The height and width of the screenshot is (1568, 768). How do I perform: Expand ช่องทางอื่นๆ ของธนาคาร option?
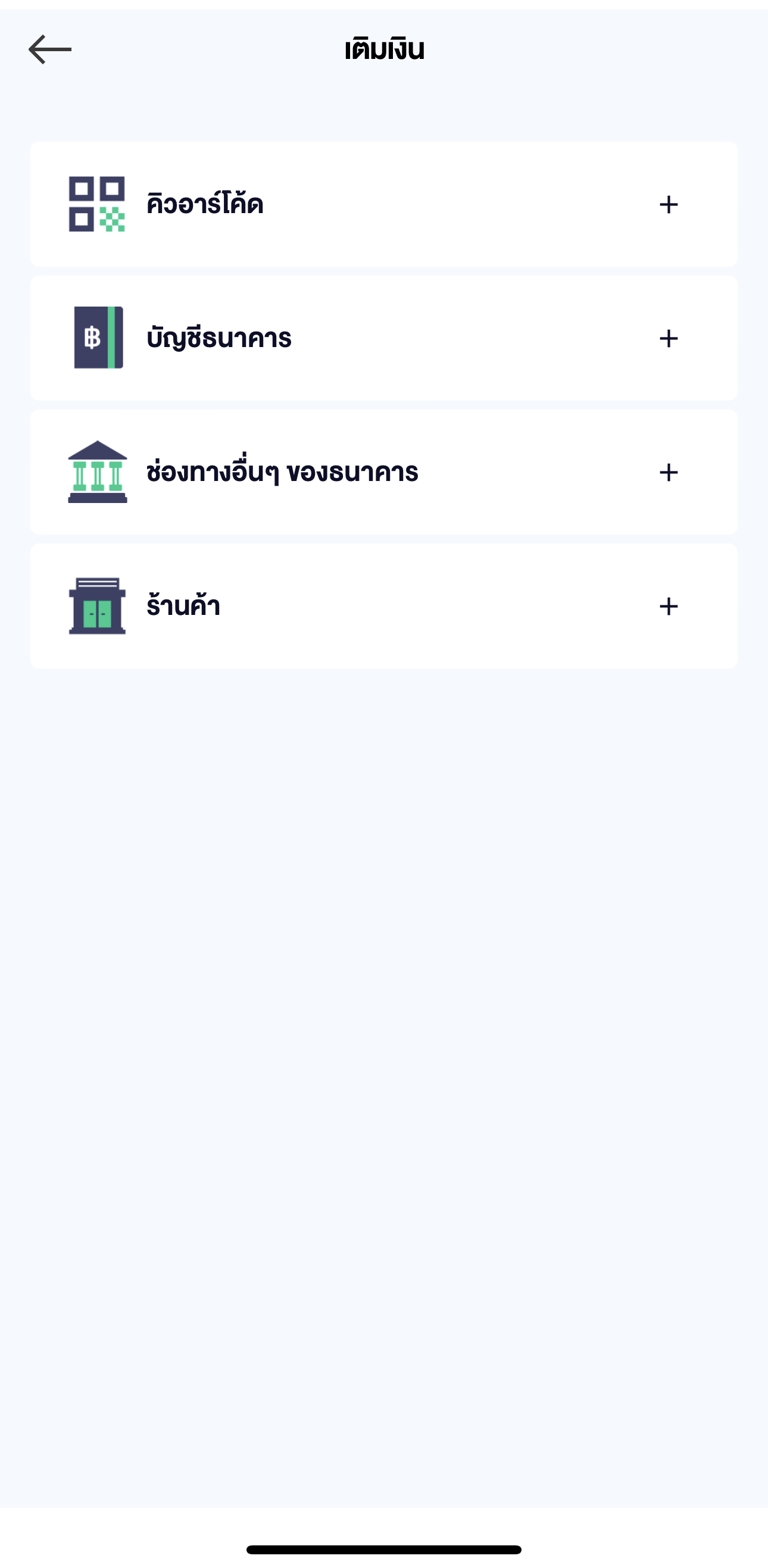(668, 472)
